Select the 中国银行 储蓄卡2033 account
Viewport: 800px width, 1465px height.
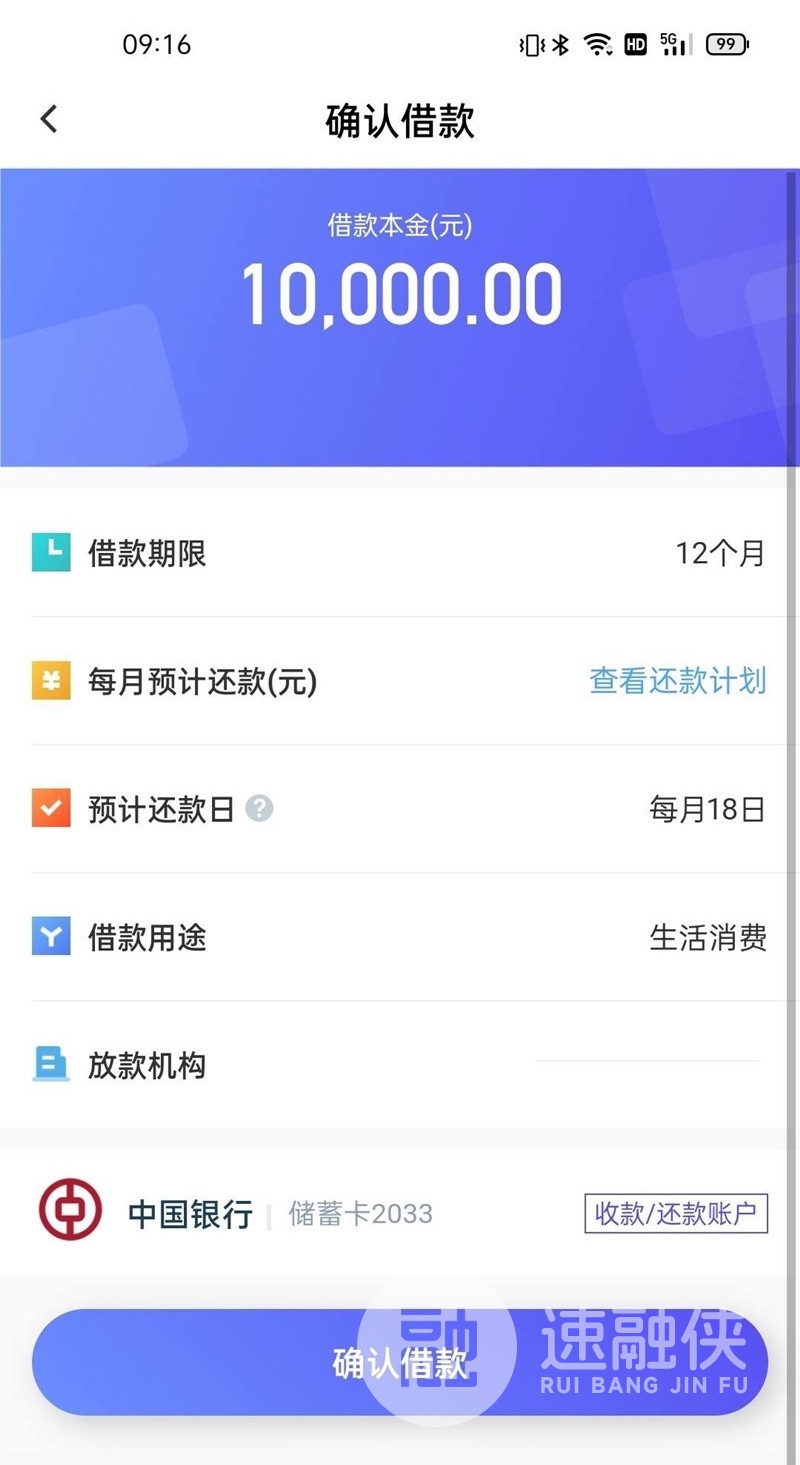[400, 1213]
